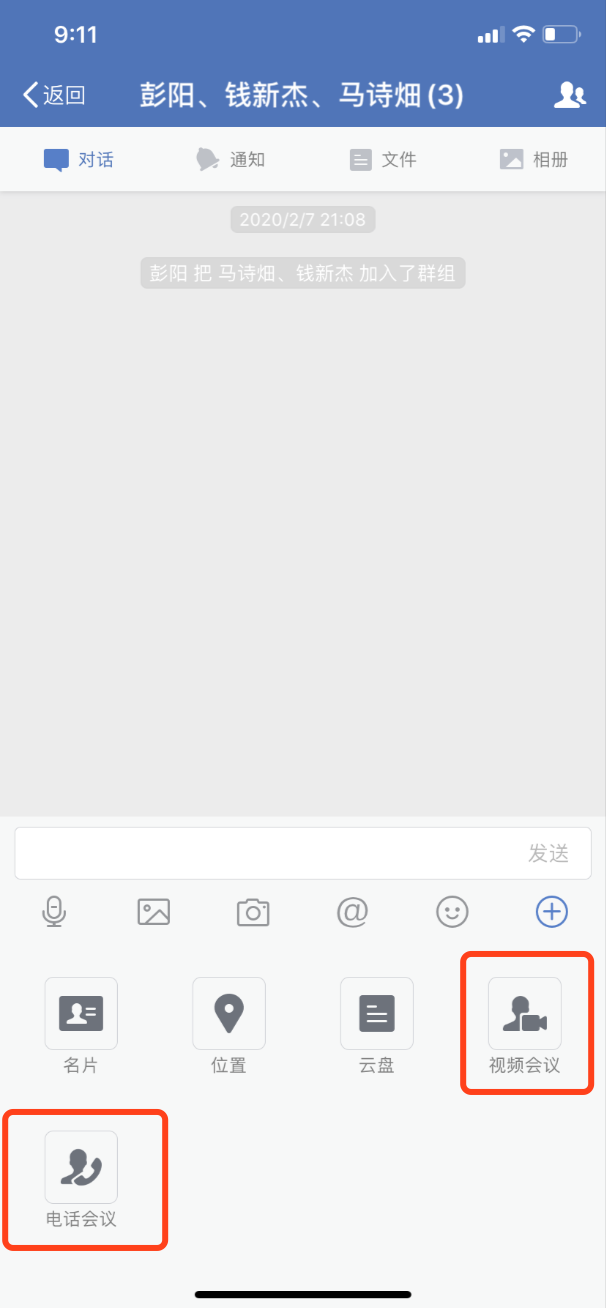Share a contact card via 名片
This screenshot has width=606, height=1308.
point(81,1014)
